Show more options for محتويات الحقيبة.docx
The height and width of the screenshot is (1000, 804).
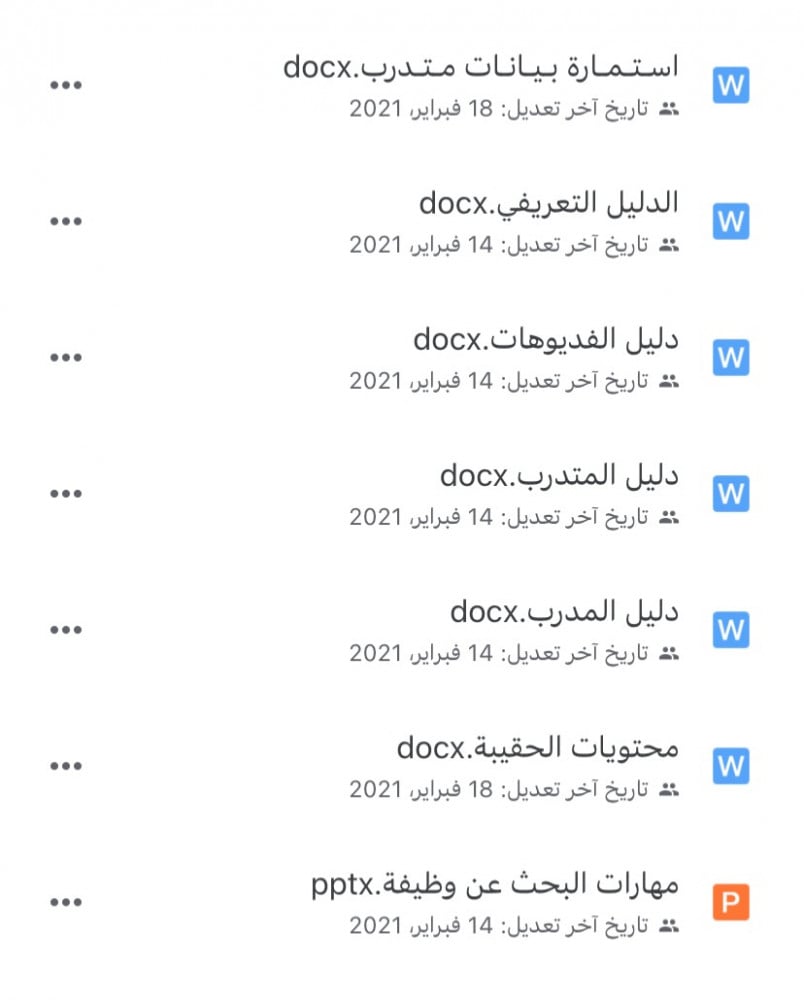[66, 766]
